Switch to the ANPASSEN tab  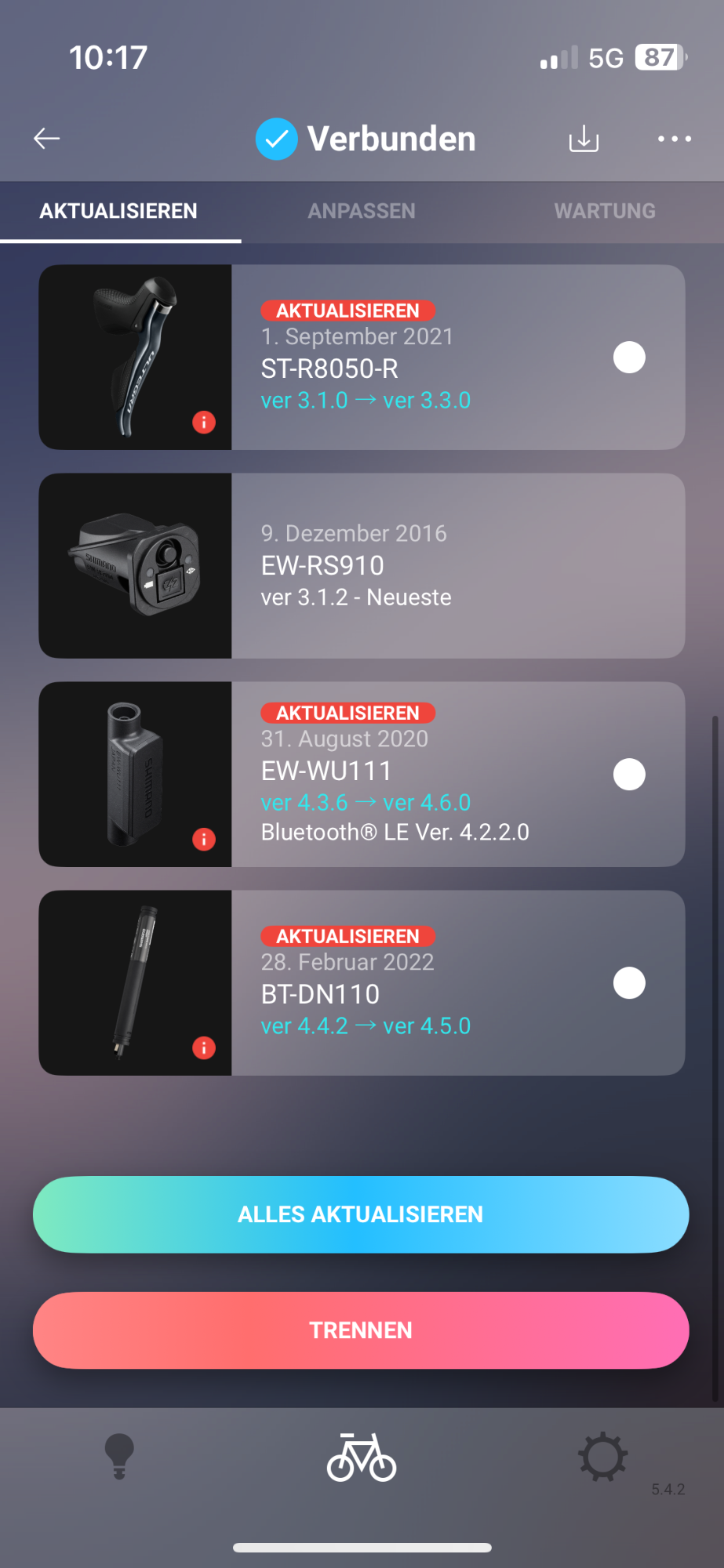tap(362, 211)
